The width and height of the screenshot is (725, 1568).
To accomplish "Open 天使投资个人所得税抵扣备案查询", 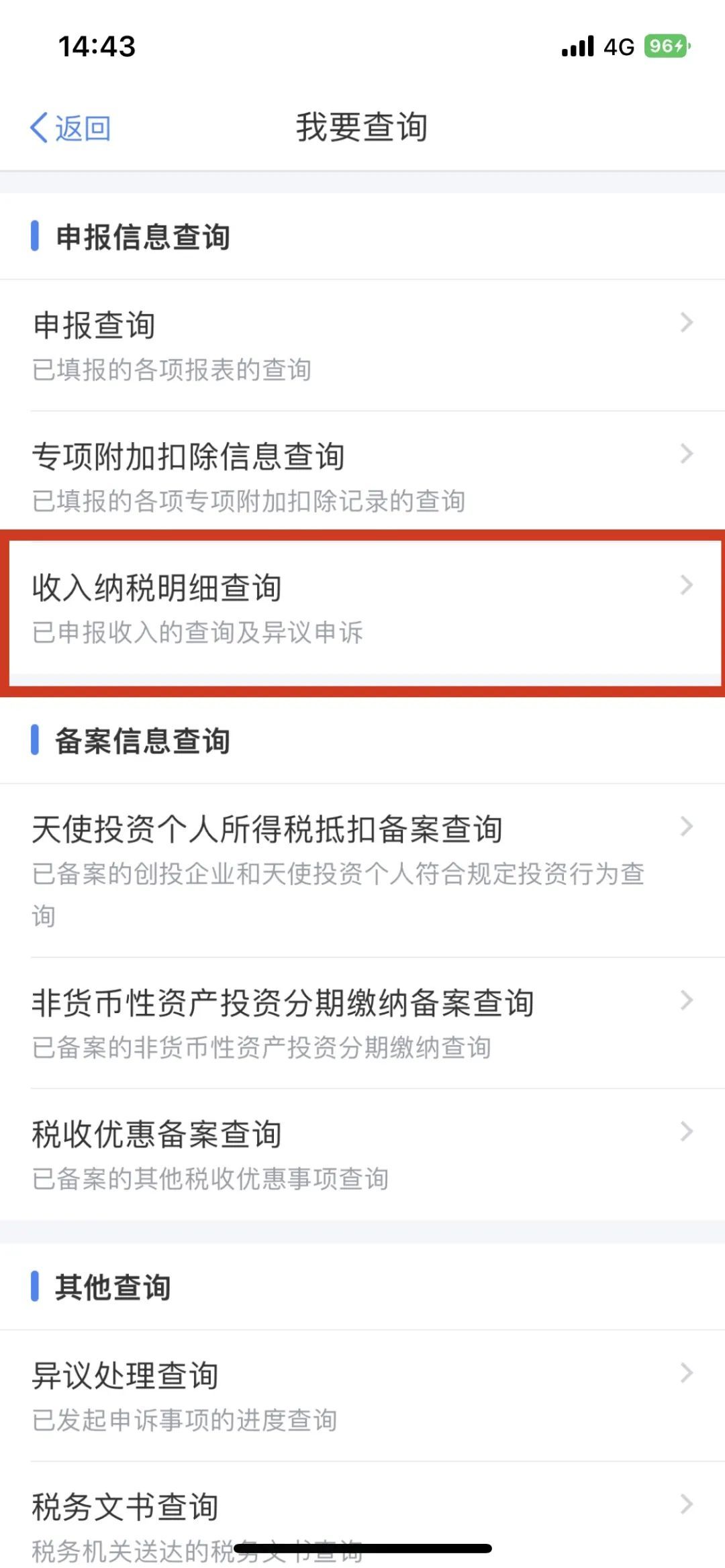I will pos(362,870).
